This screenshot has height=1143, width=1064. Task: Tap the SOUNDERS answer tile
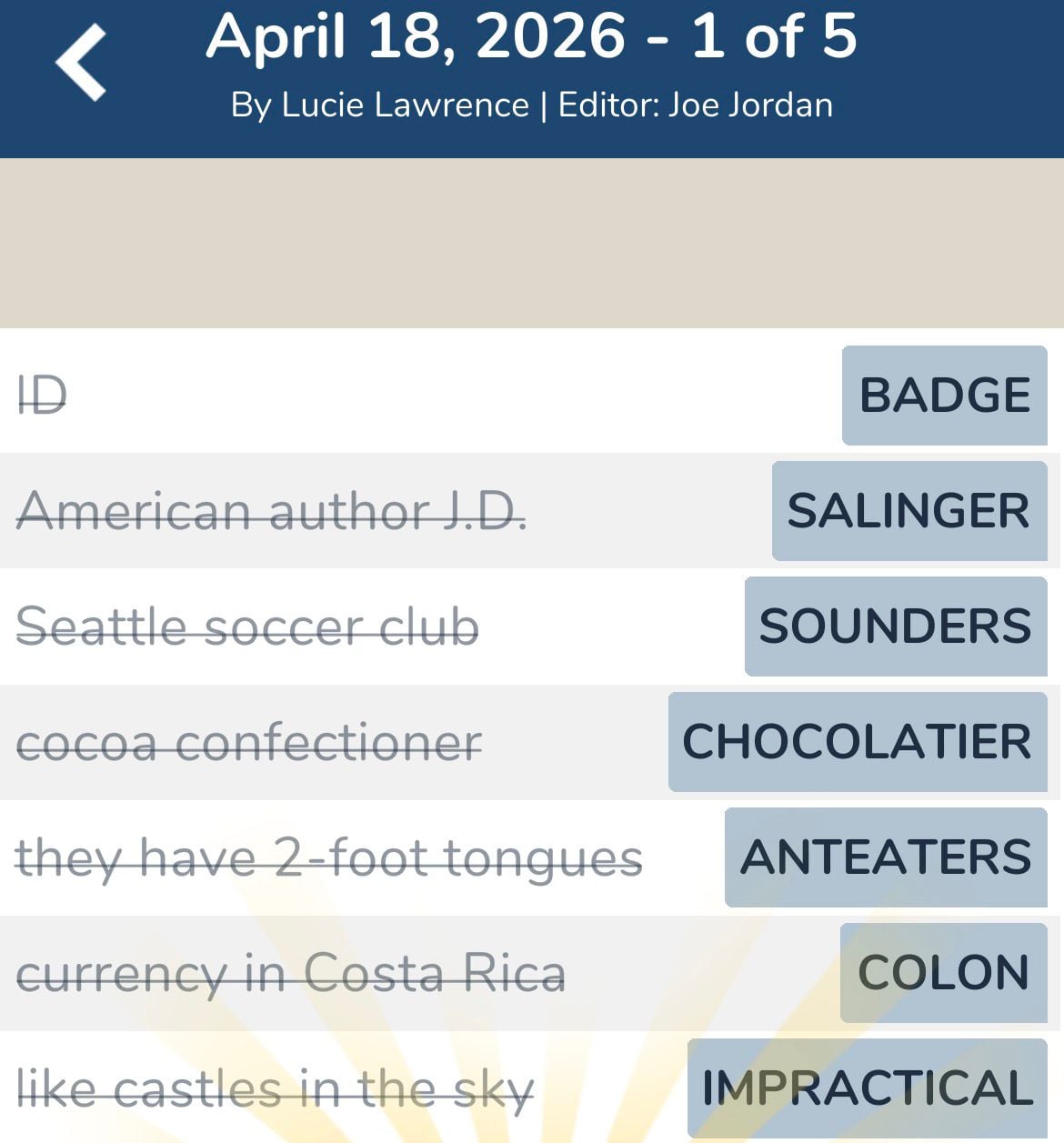pos(894,626)
